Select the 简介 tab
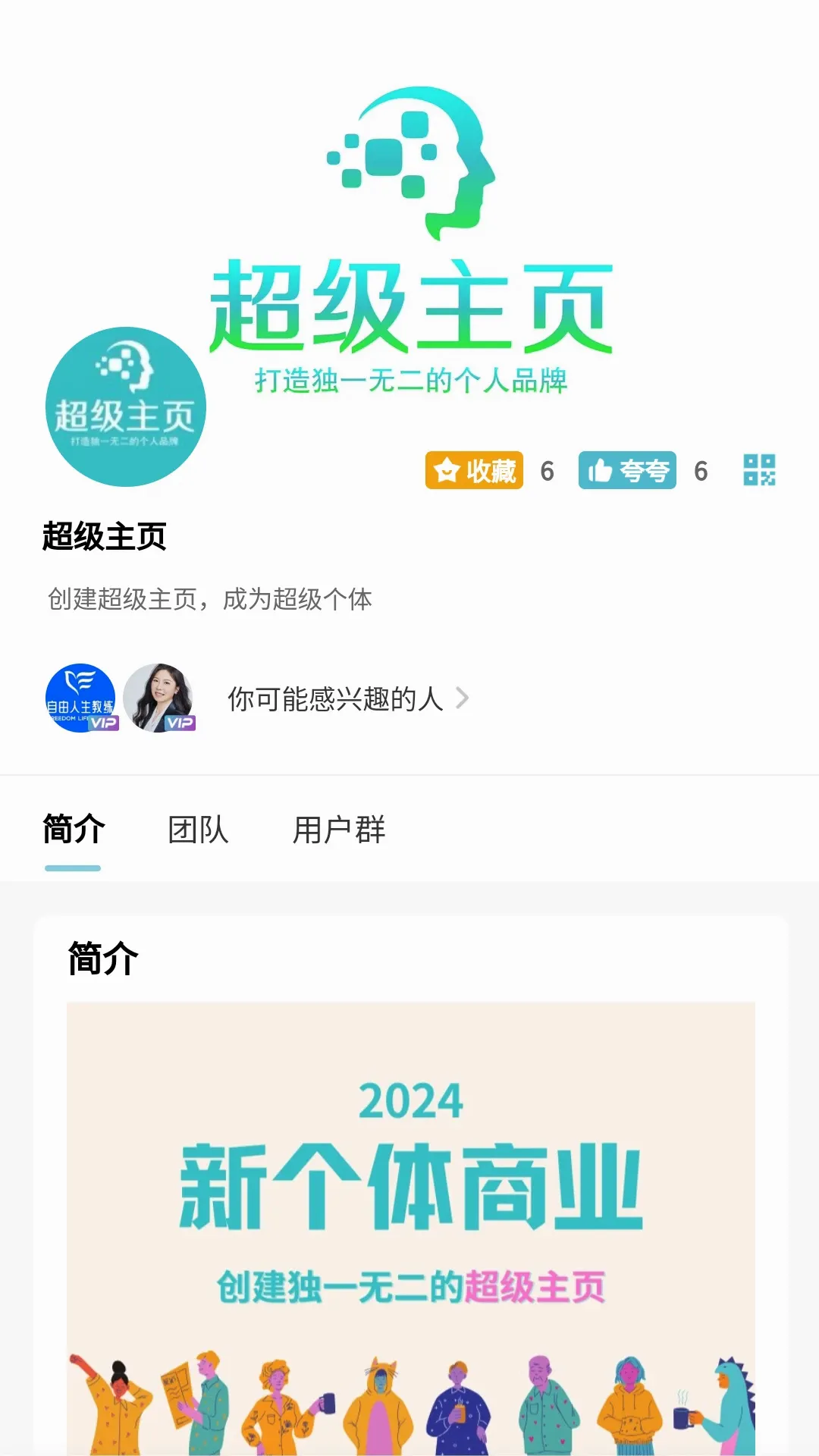Screen dimensions: 819x1456 (74, 829)
